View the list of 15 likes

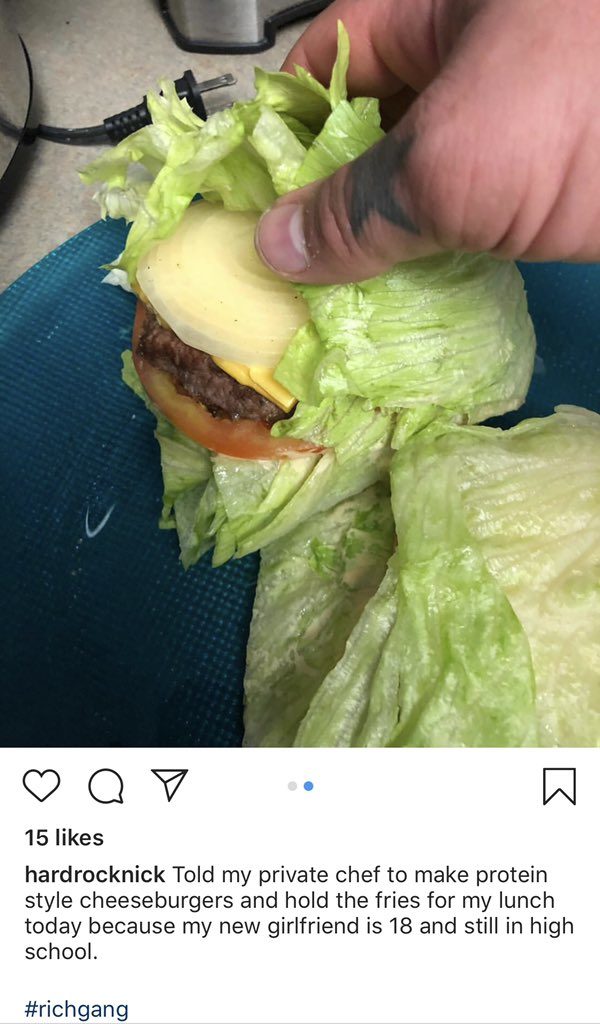64,837
